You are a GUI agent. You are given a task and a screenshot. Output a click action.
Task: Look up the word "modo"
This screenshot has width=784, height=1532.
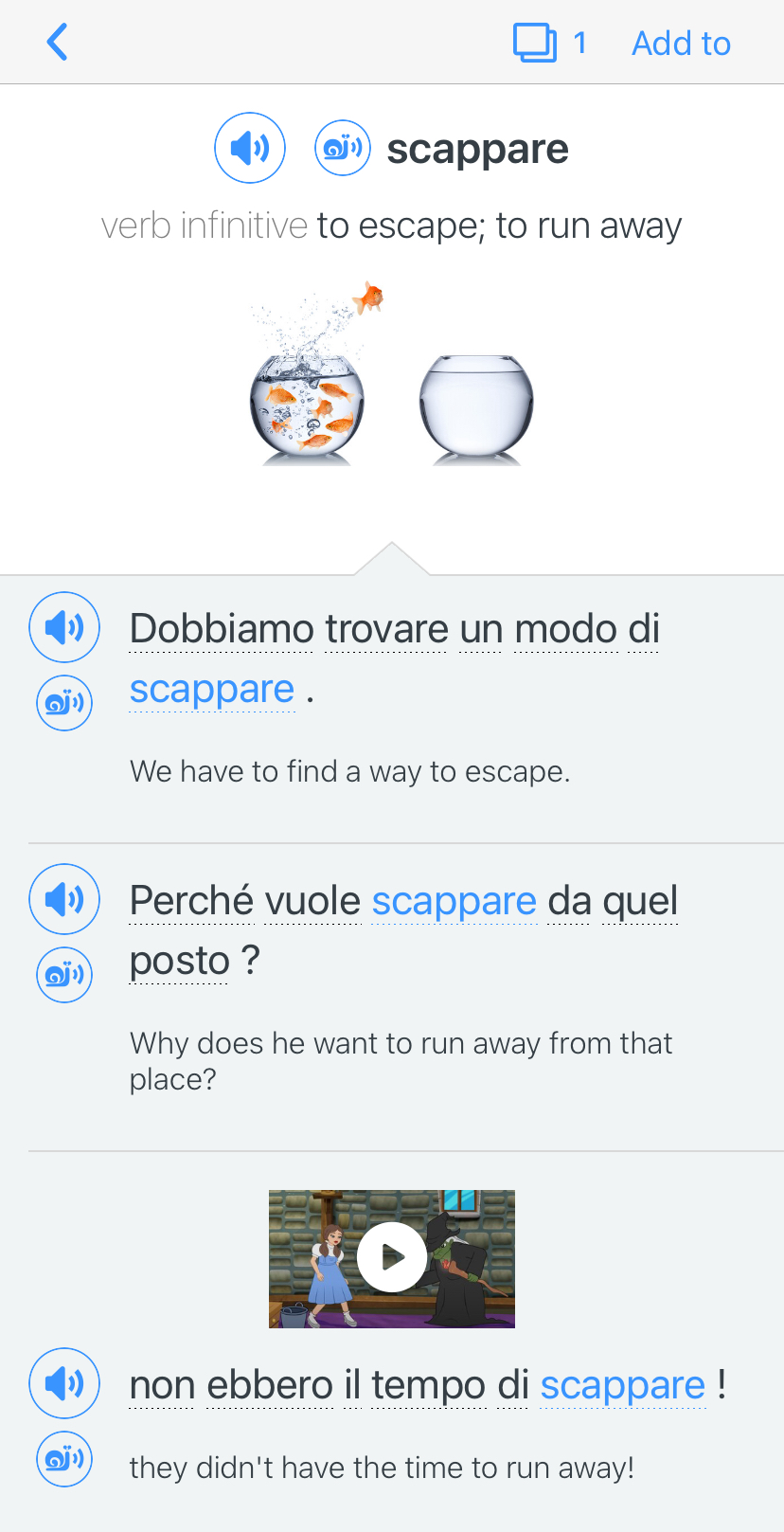pos(565,629)
